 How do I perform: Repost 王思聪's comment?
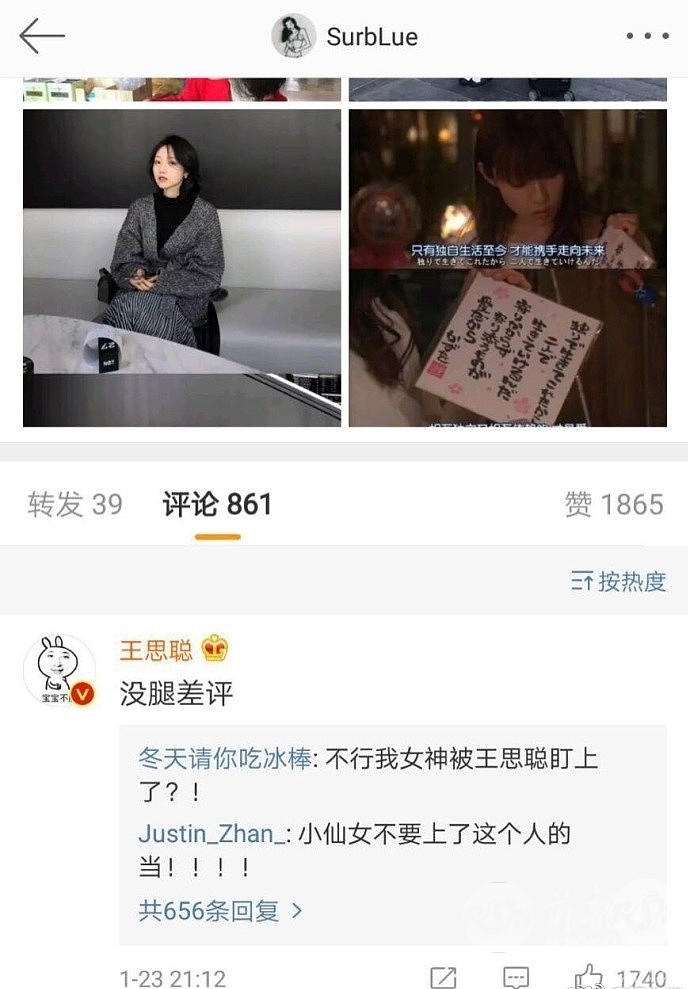[442, 978]
